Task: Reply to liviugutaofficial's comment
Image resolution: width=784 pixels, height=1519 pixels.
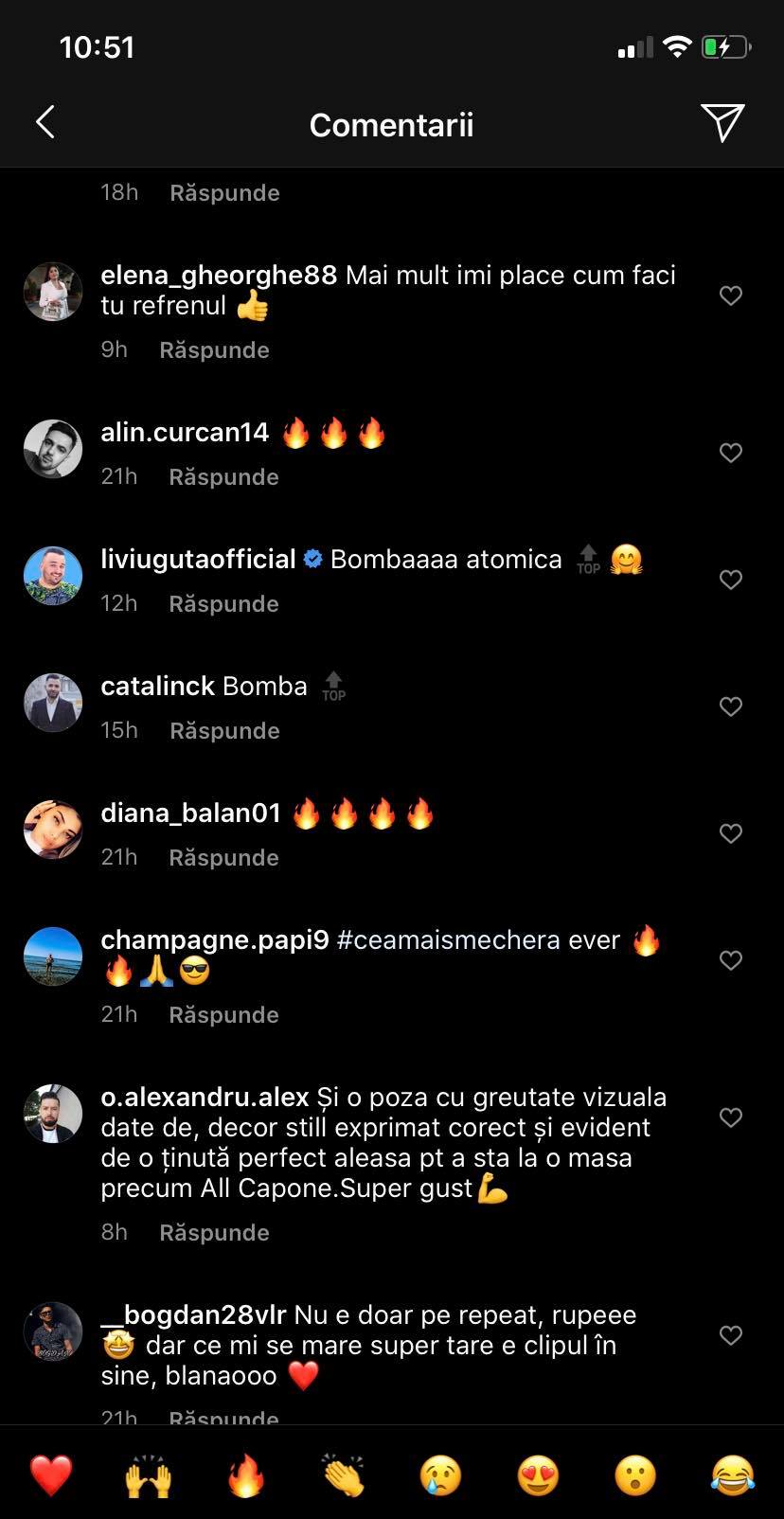Action: [x=223, y=604]
